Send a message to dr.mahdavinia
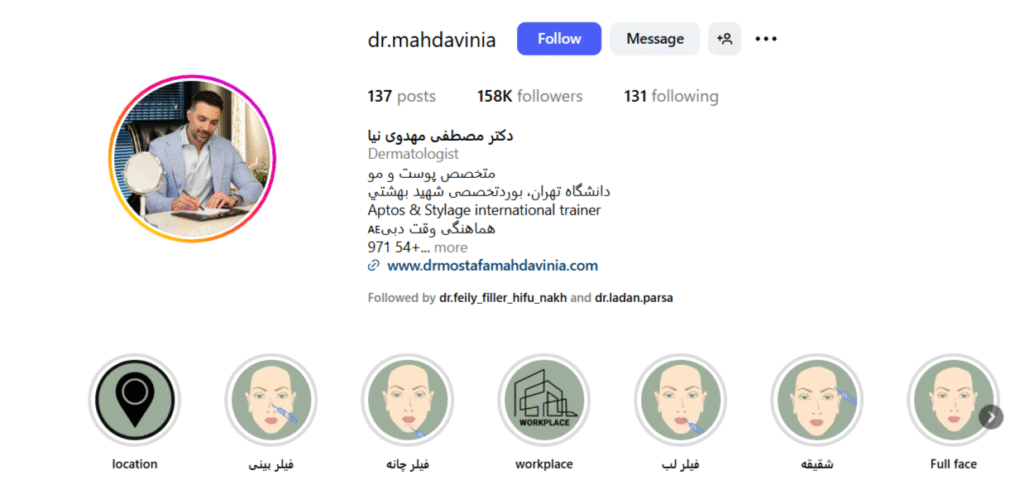 (x=655, y=39)
